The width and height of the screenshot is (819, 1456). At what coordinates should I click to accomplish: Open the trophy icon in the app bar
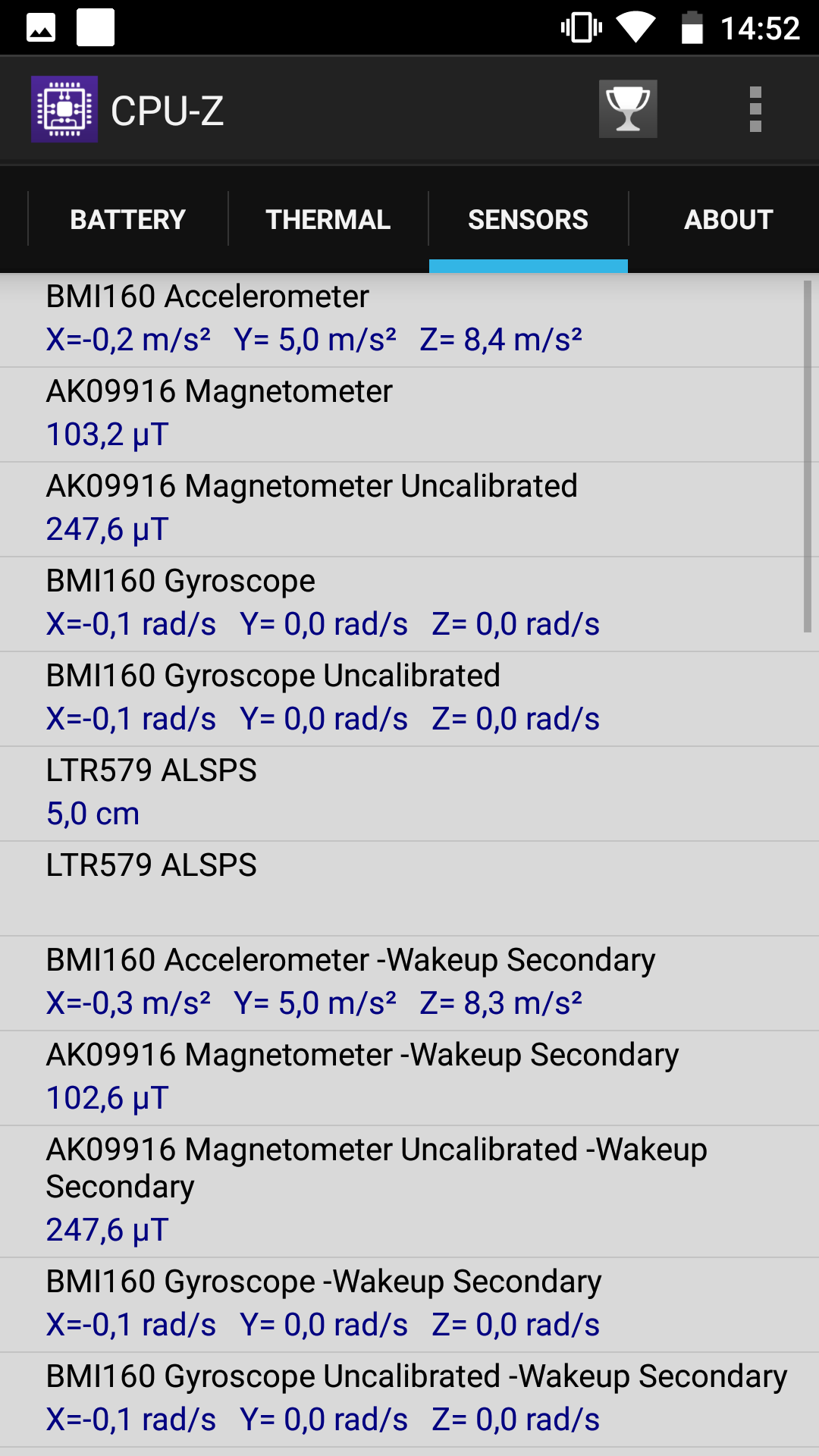[628, 109]
